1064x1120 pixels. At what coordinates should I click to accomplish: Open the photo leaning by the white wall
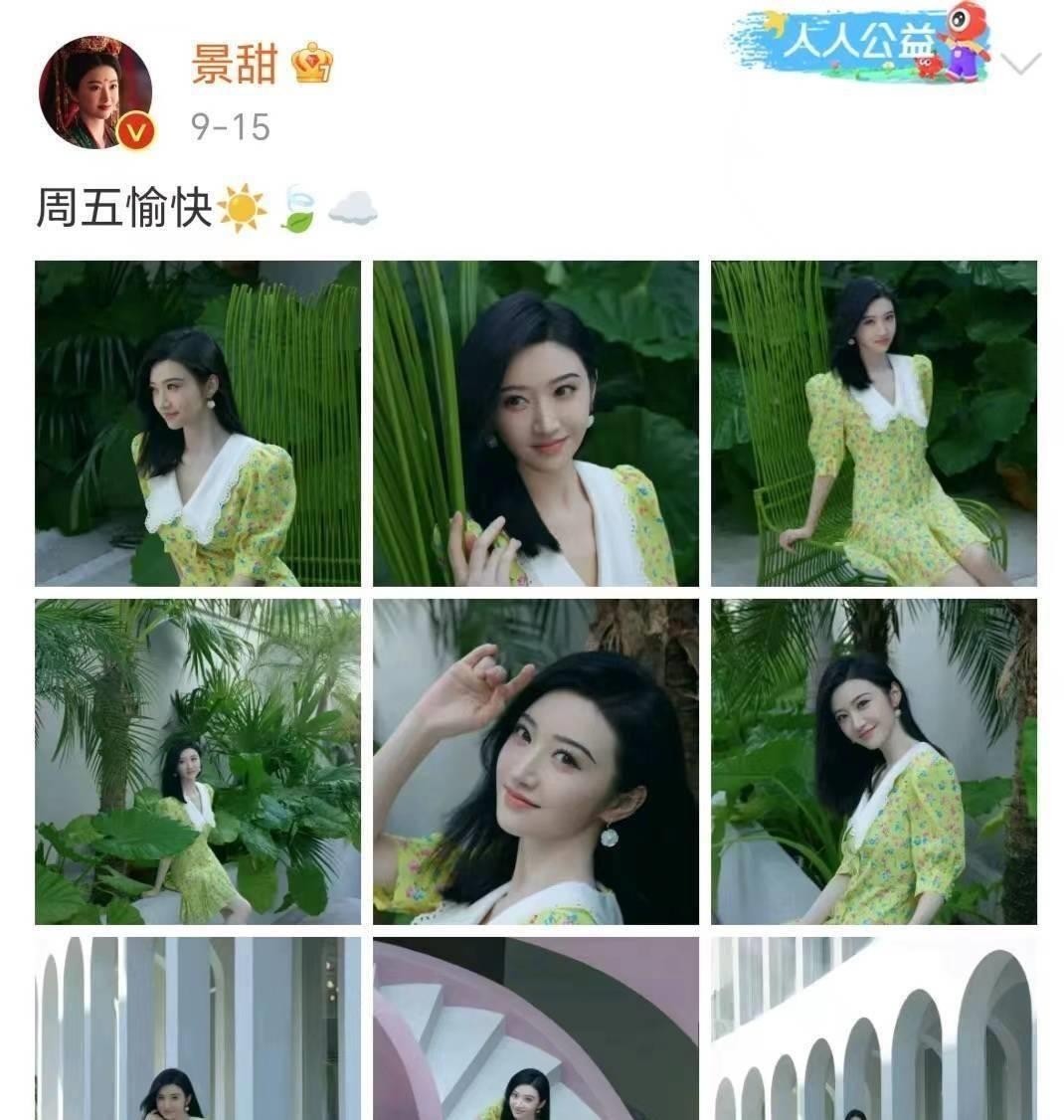(x=874, y=761)
